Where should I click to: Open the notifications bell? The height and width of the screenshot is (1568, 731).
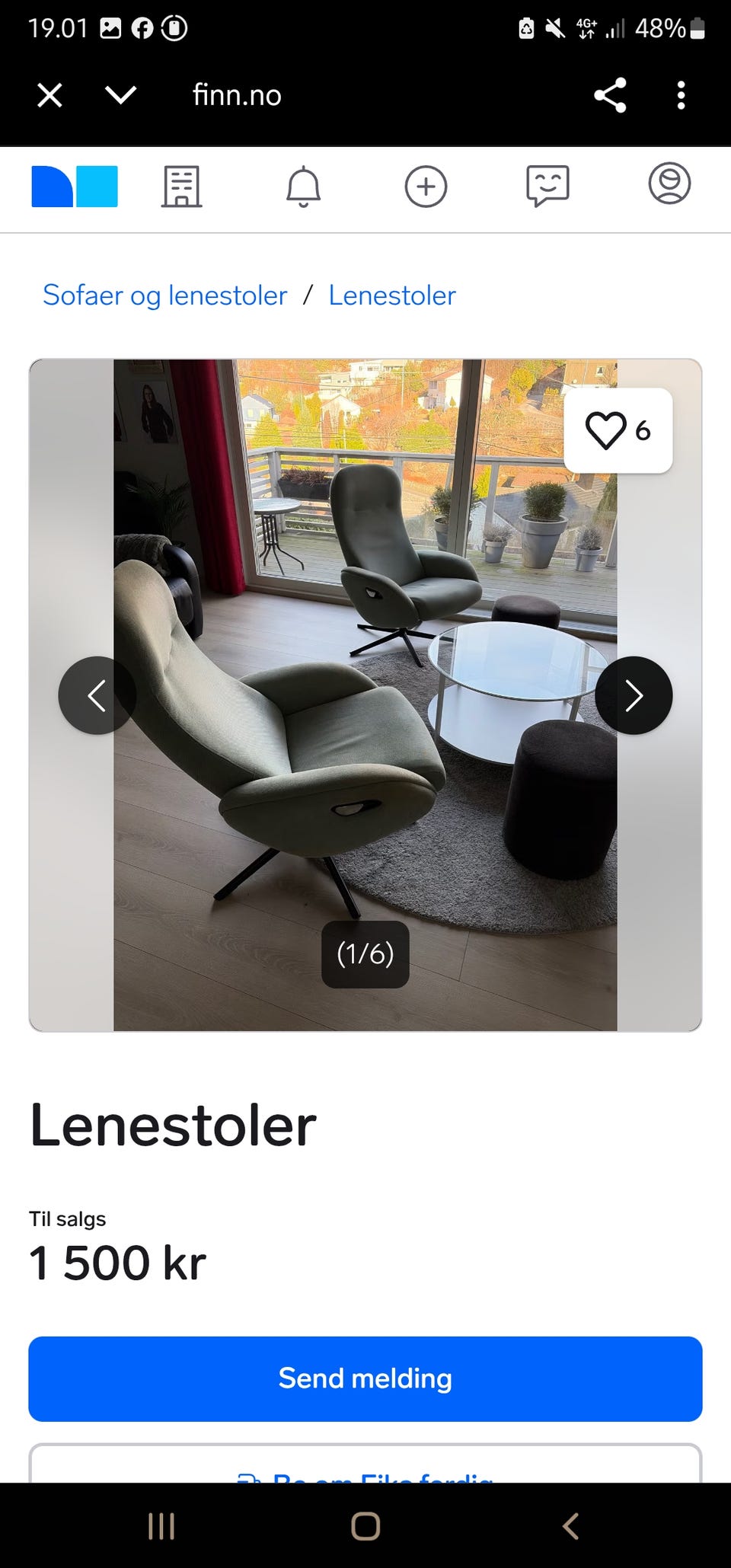coord(303,187)
